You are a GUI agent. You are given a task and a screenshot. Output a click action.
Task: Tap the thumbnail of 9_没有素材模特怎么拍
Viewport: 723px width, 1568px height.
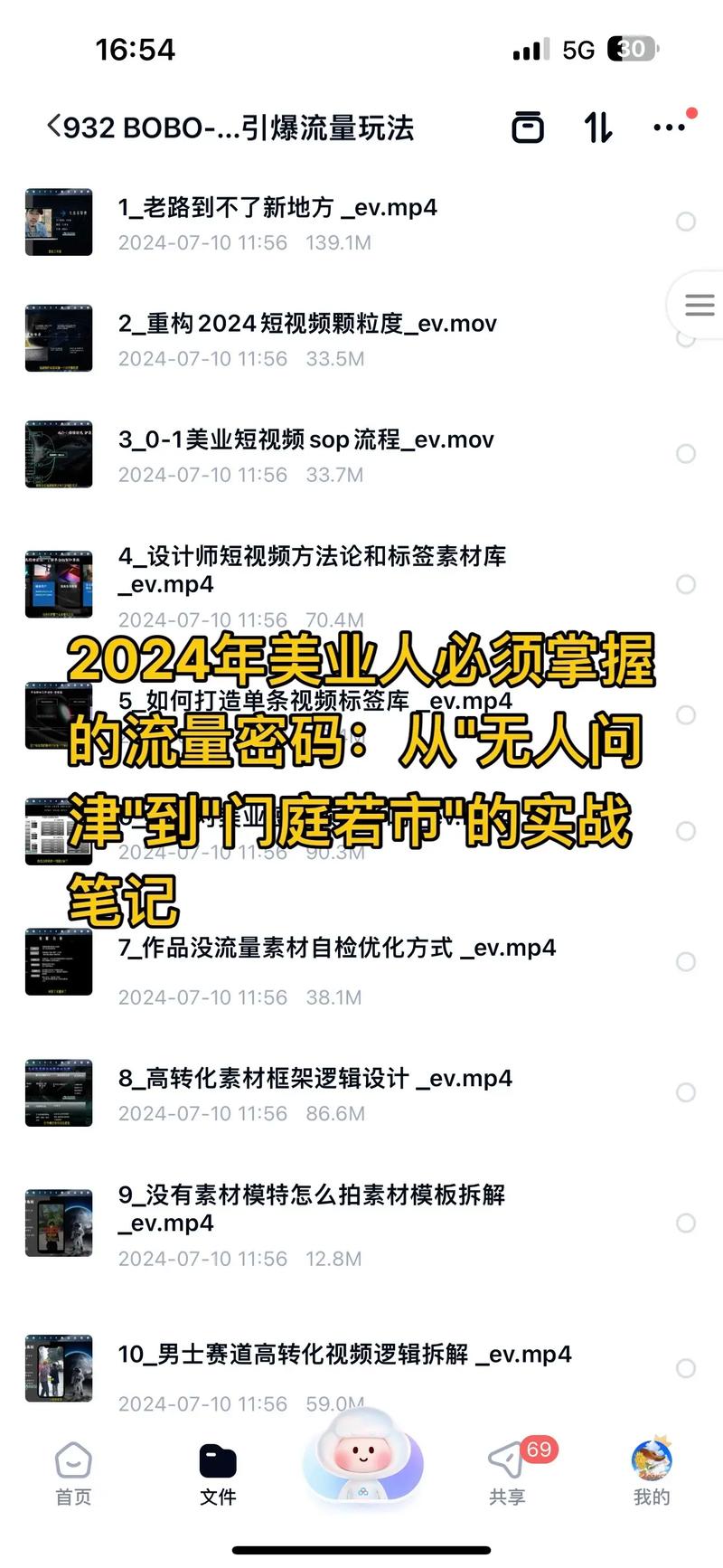point(59,1223)
